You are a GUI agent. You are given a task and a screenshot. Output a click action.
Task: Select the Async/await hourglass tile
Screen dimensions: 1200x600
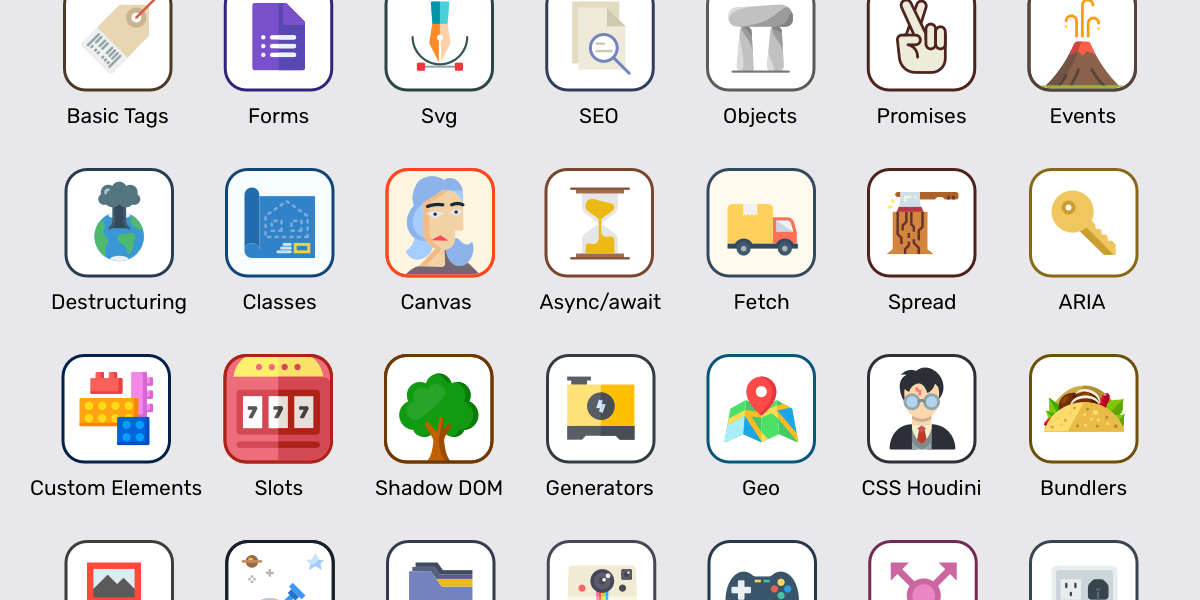coord(600,222)
